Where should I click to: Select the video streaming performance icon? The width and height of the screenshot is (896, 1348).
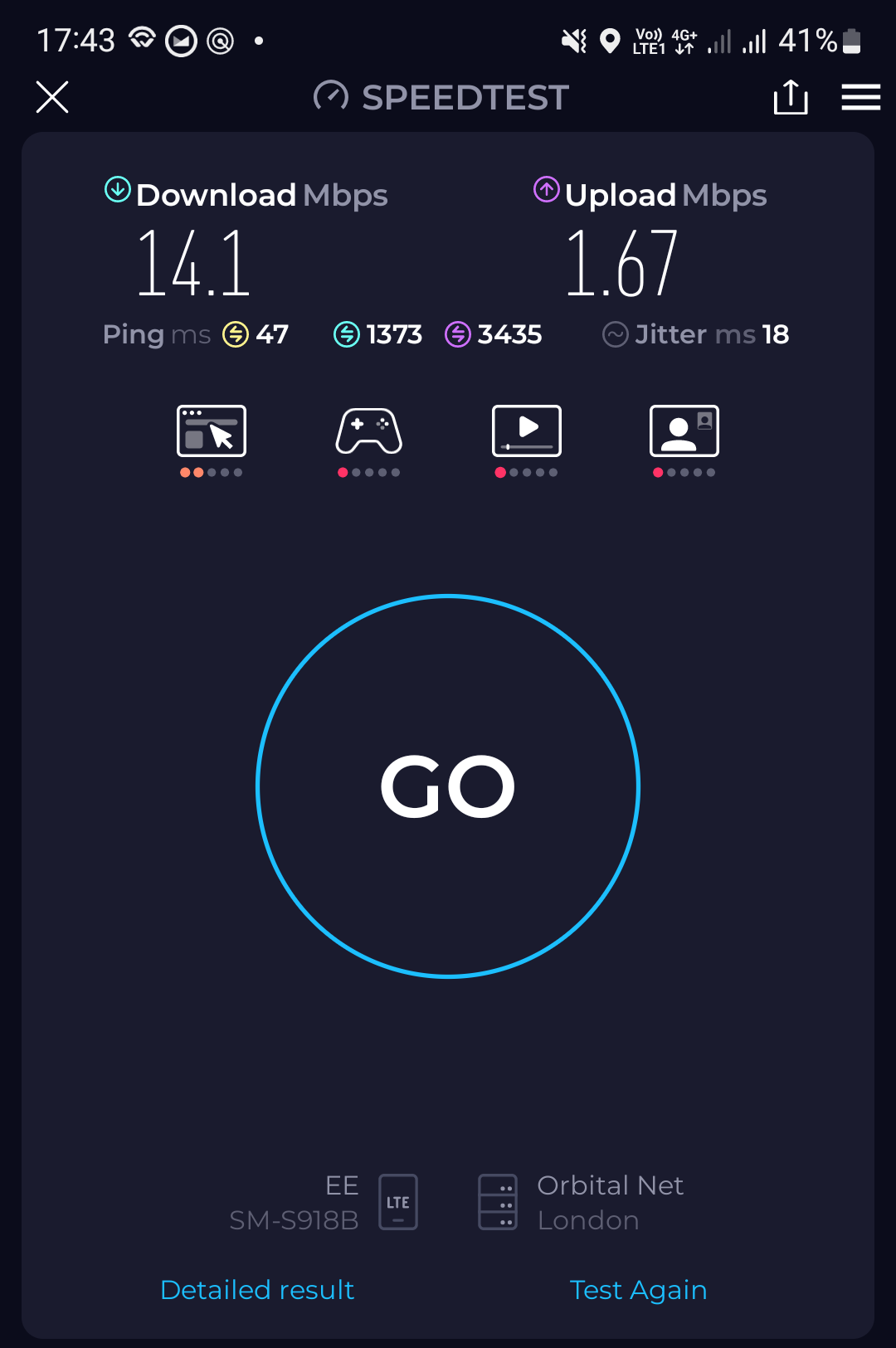click(x=526, y=431)
